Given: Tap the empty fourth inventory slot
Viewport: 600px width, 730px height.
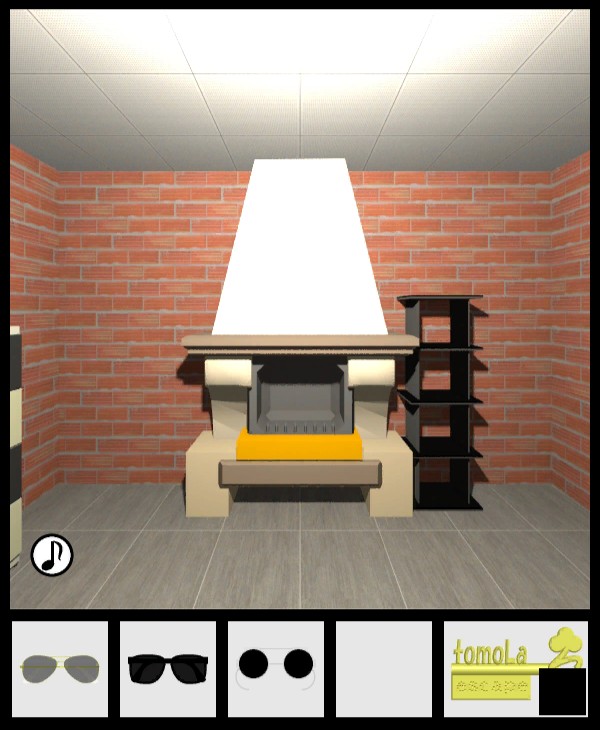Looking at the screenshot, I should coord(384,668).
